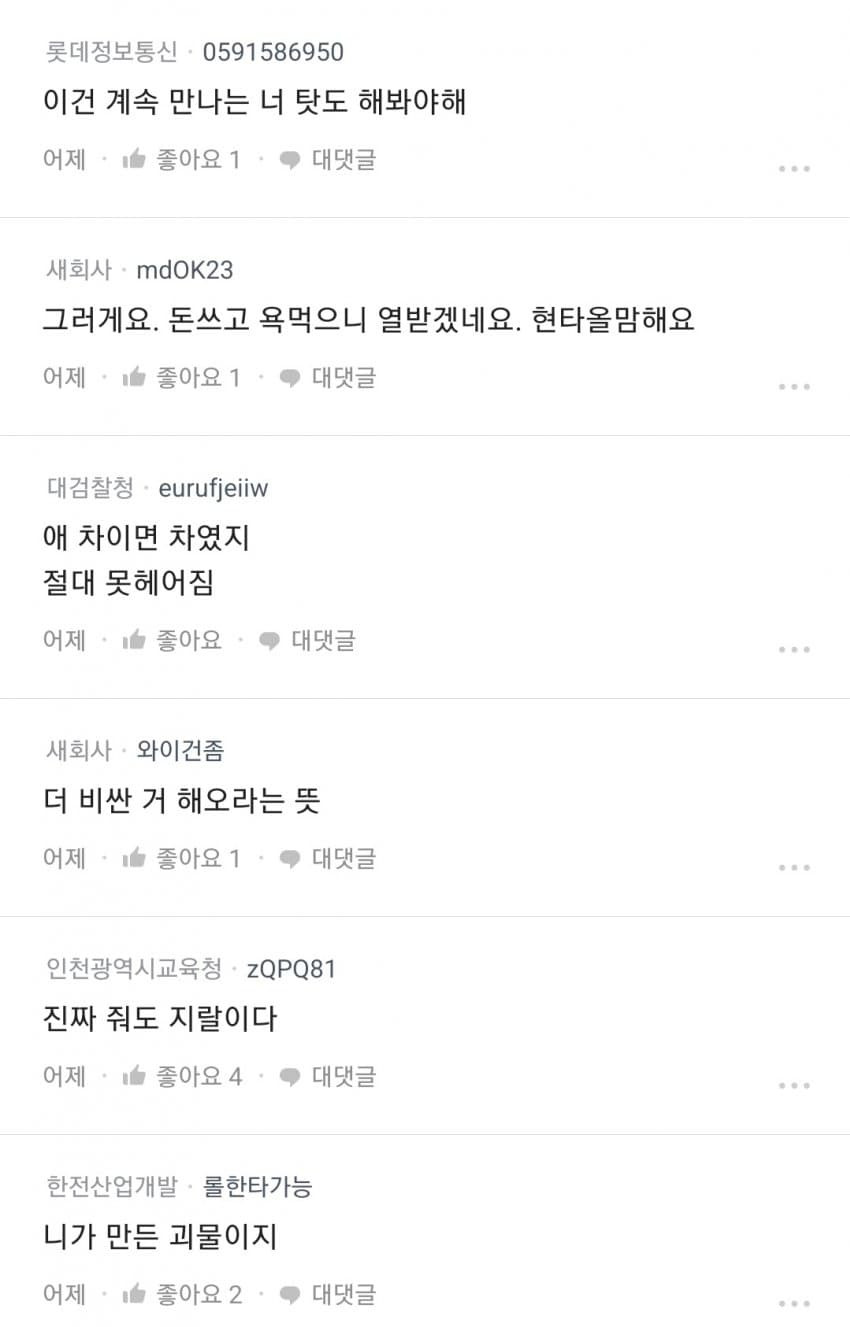Viewport: 850px width, 1327px height.
Task: Like the comment by eurufjeiiw
Action: [172, 640]
